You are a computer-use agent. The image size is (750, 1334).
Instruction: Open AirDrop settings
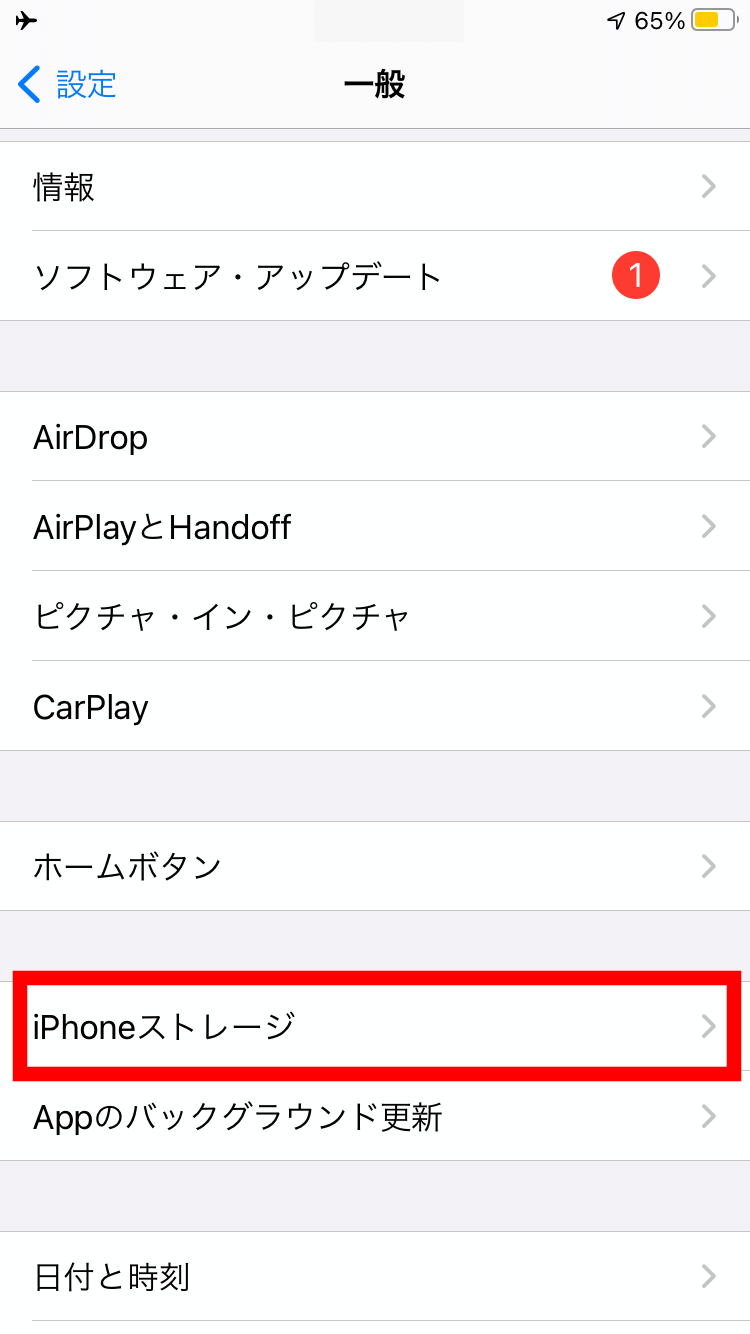tap(375, 436)
